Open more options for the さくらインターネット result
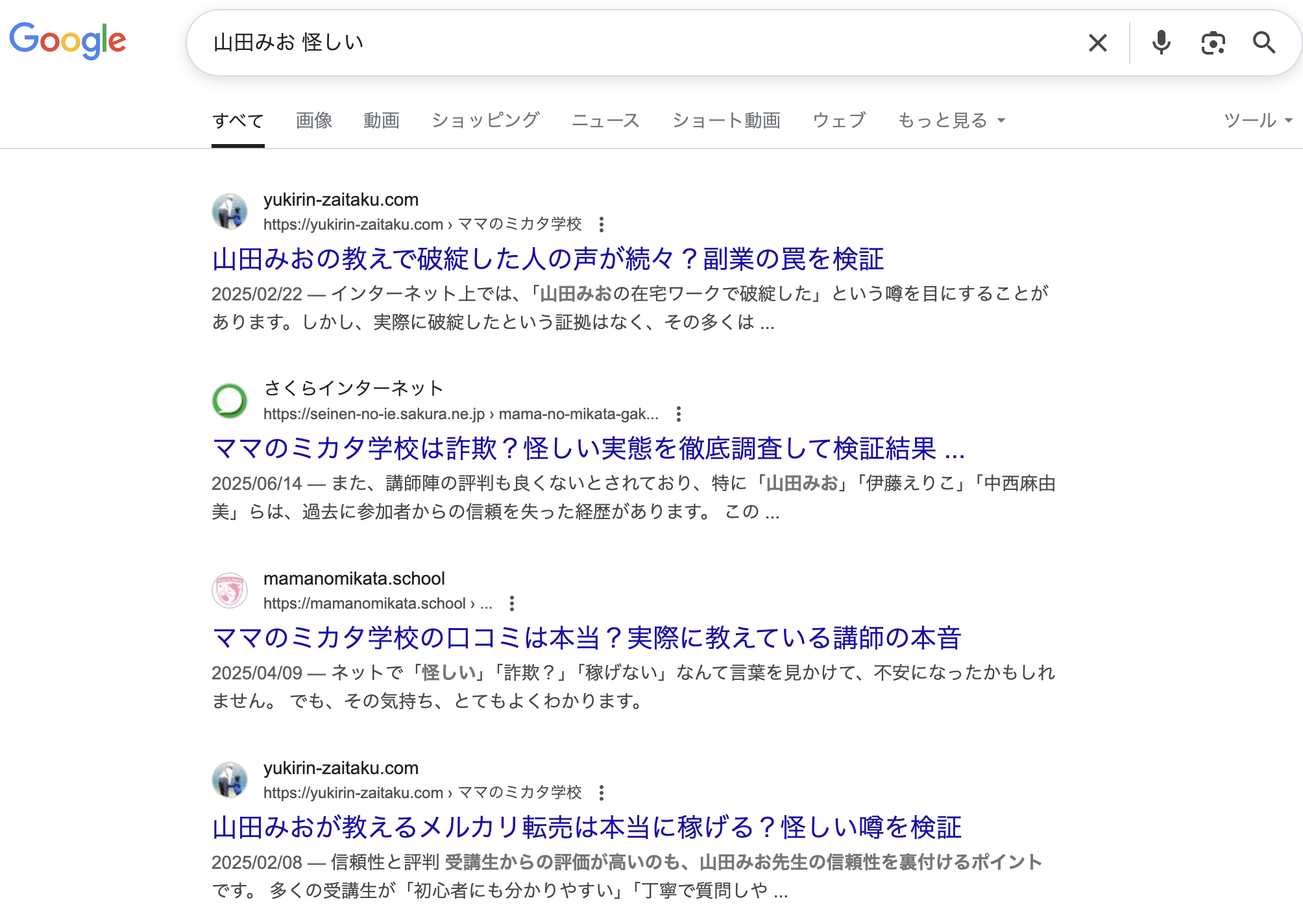This screenshot has height=924, width=1303. (679, 414)
